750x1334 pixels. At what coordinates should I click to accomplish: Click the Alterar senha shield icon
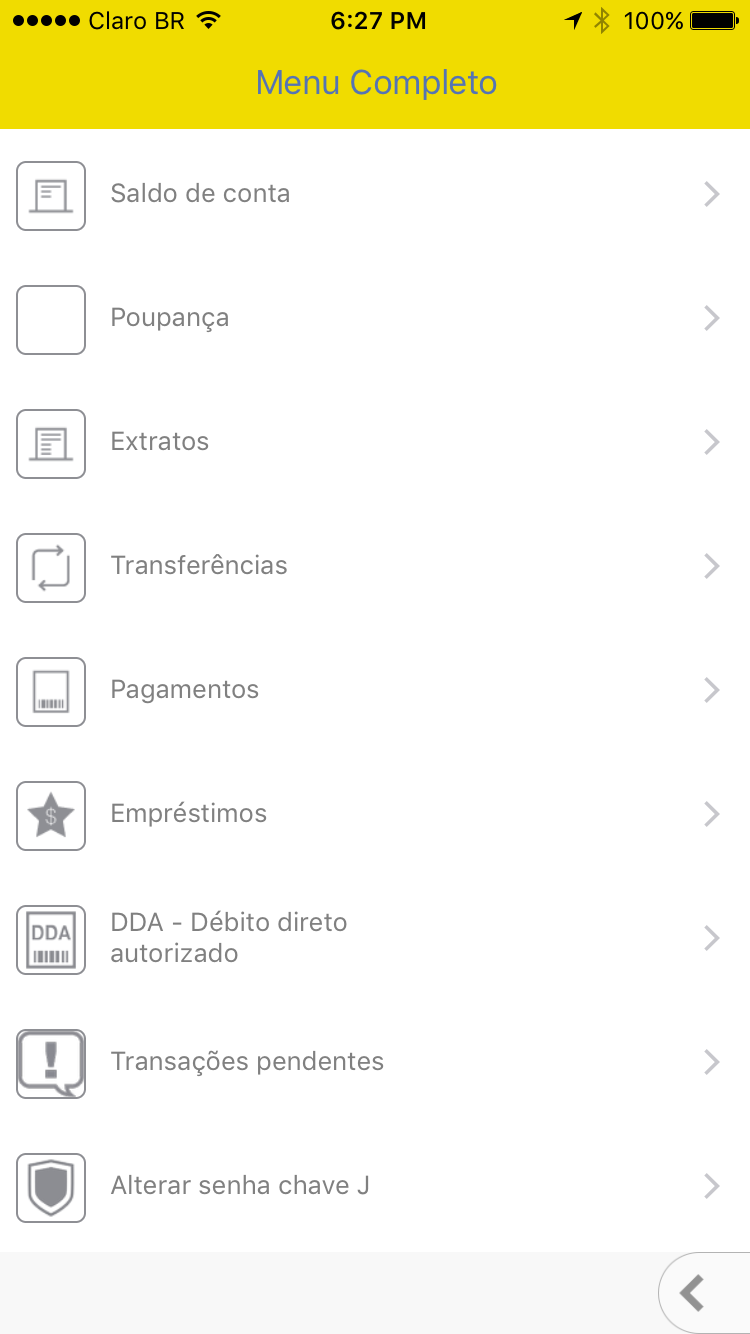tap(50, 1187)
